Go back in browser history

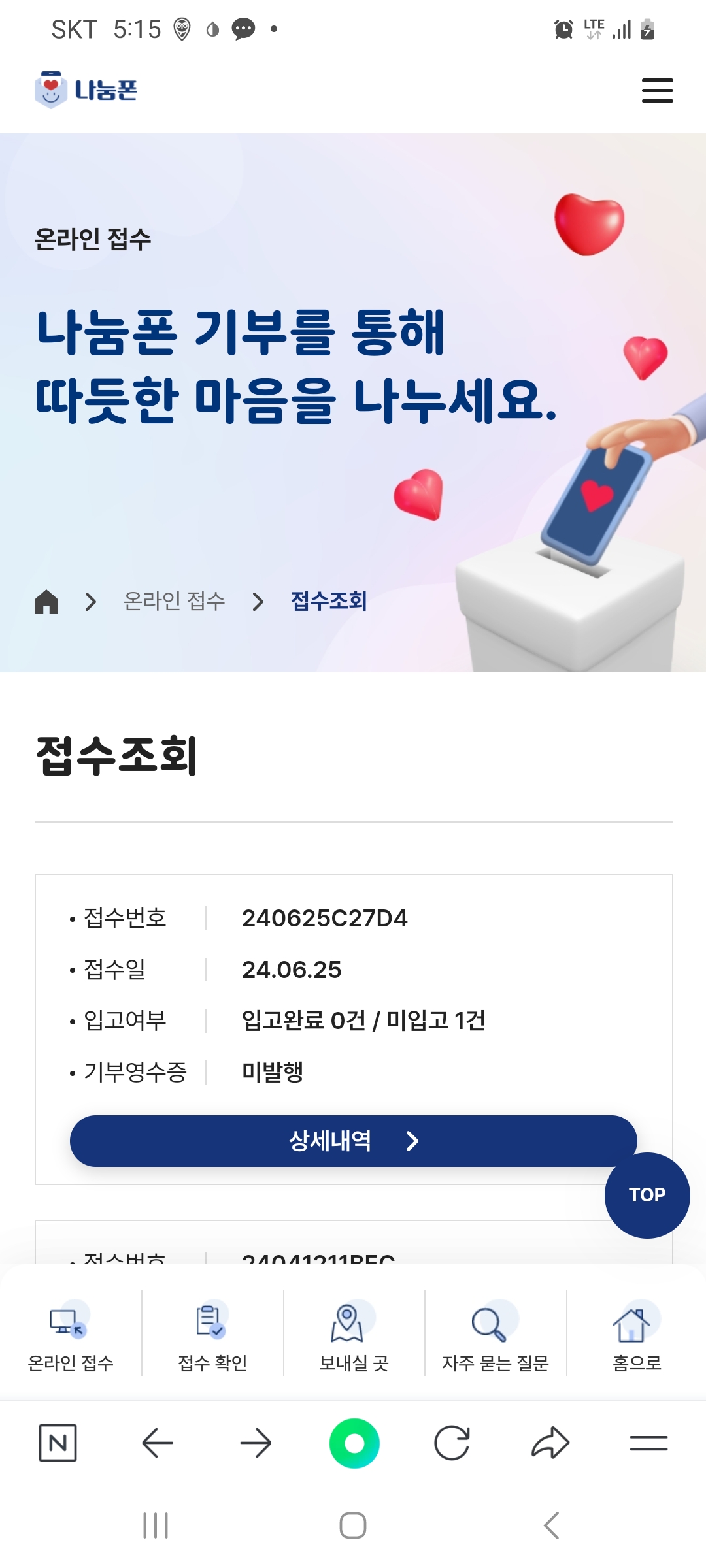pos(157,1443)
